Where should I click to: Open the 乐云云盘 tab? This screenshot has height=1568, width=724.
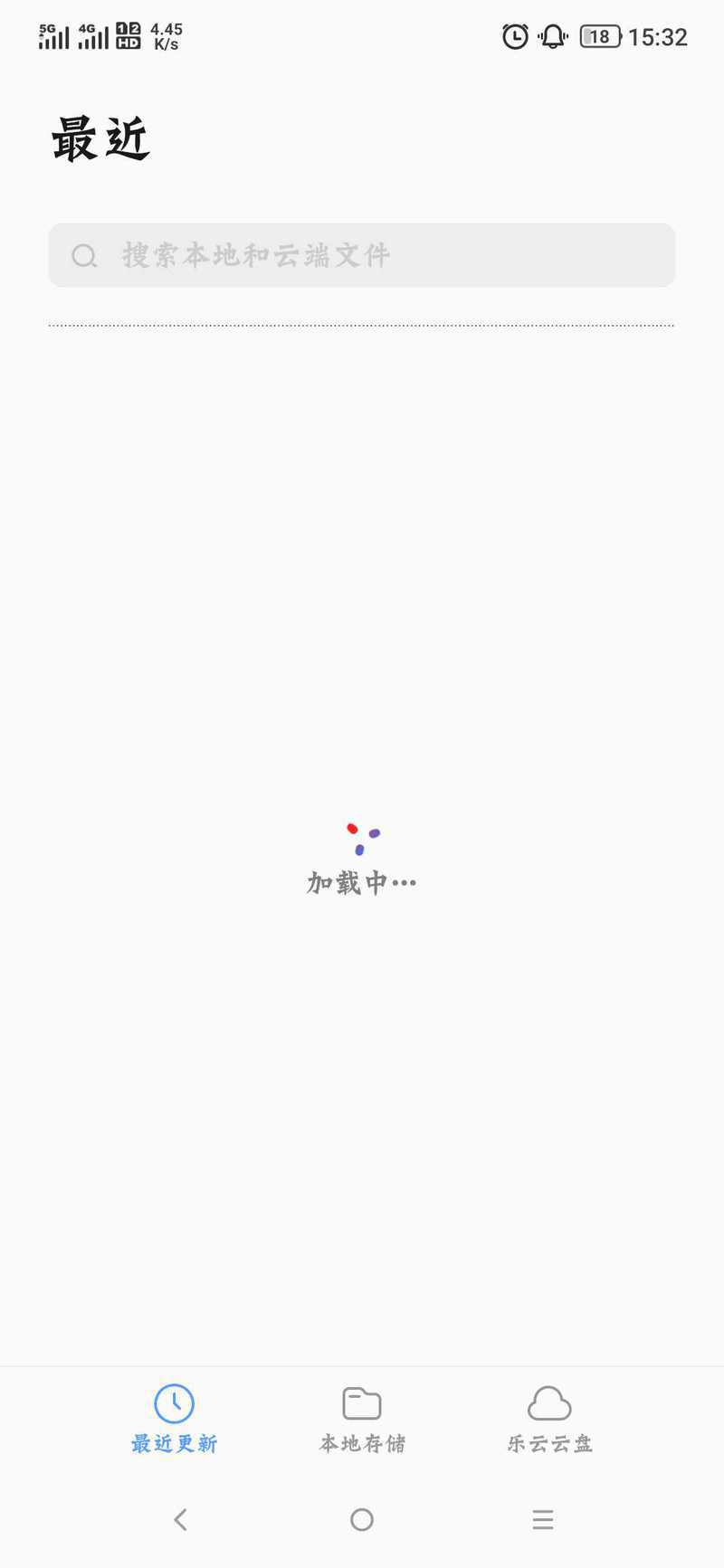[x=549, y=1420]
